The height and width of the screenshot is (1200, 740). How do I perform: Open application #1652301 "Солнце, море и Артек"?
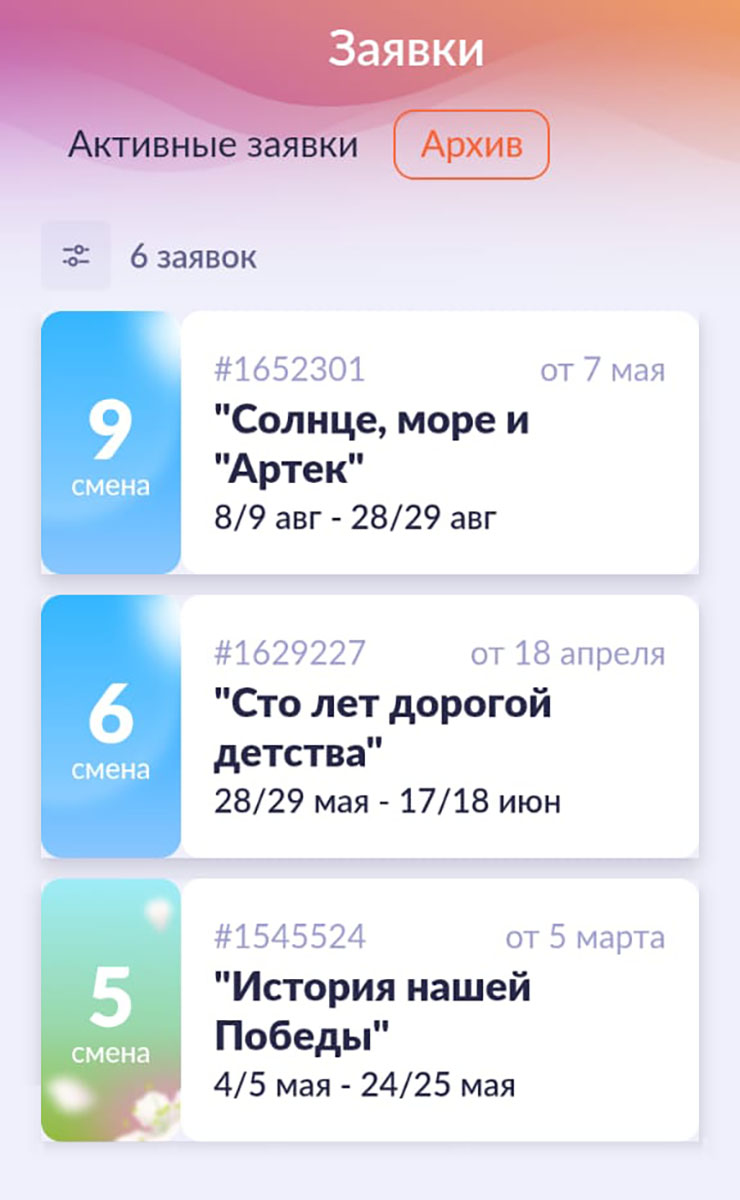click(x=440, y=443)
